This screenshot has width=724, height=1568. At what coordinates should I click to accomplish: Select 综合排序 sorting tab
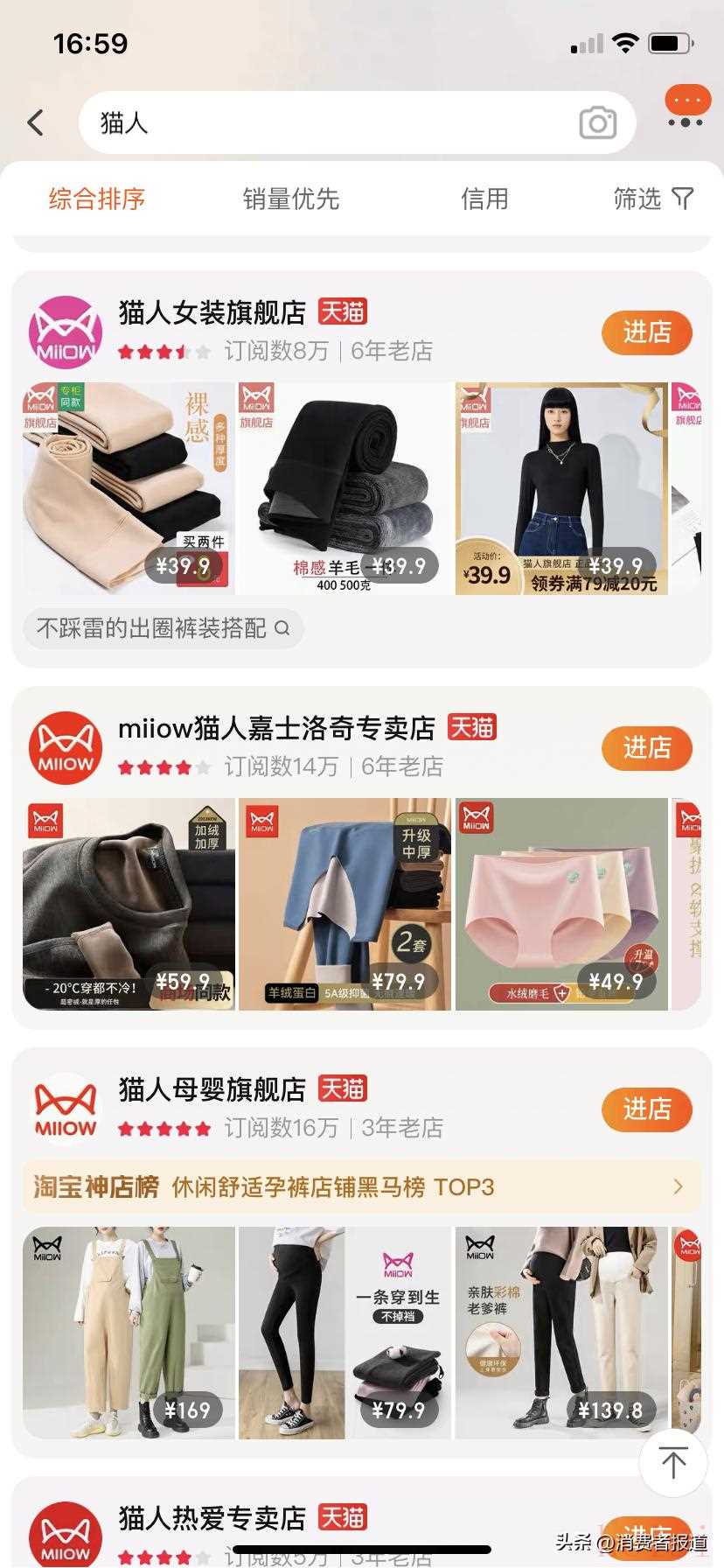coord(97,199)
